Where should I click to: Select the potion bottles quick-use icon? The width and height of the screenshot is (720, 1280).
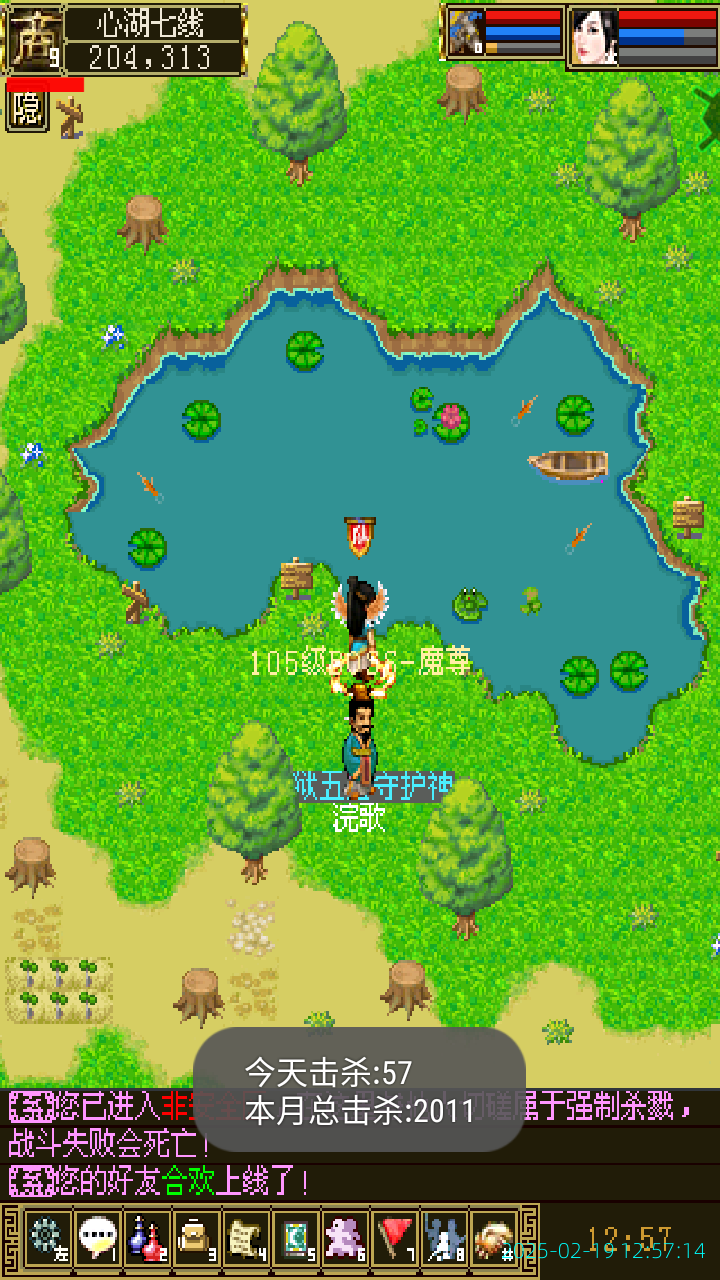click(148, 1239)
